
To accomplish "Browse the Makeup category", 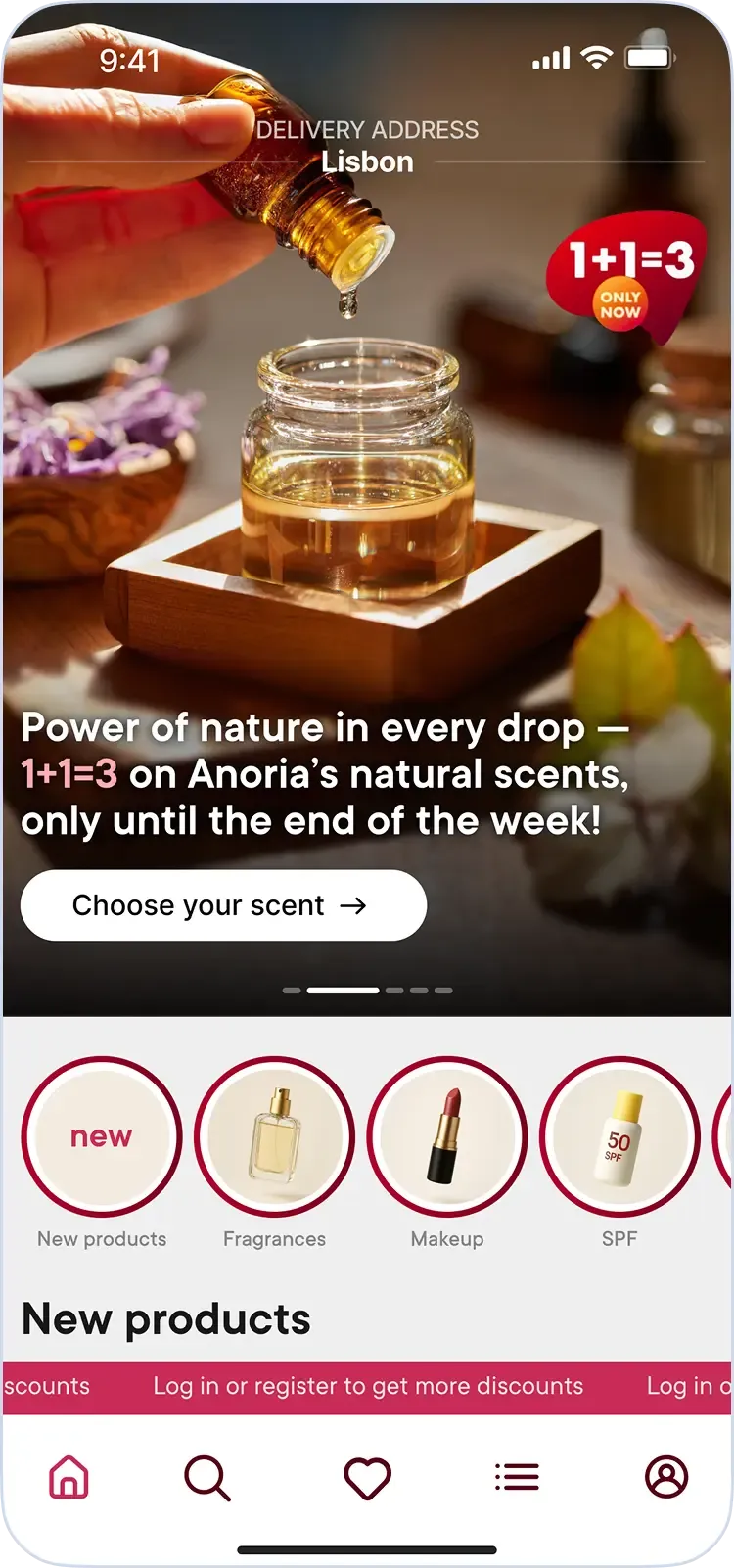I will pyautogui.click(x=447, y=1137).
